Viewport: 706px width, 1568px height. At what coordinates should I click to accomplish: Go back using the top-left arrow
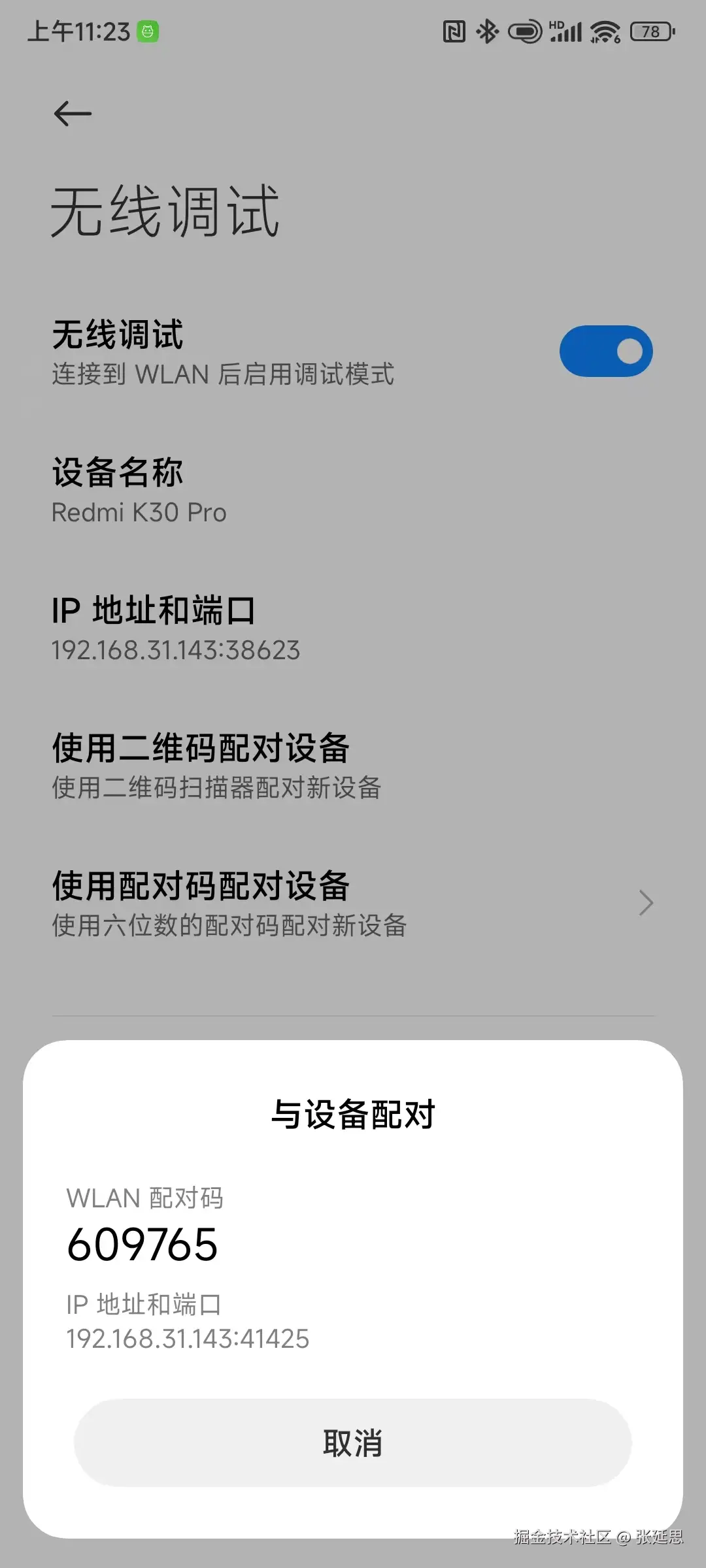73,114
